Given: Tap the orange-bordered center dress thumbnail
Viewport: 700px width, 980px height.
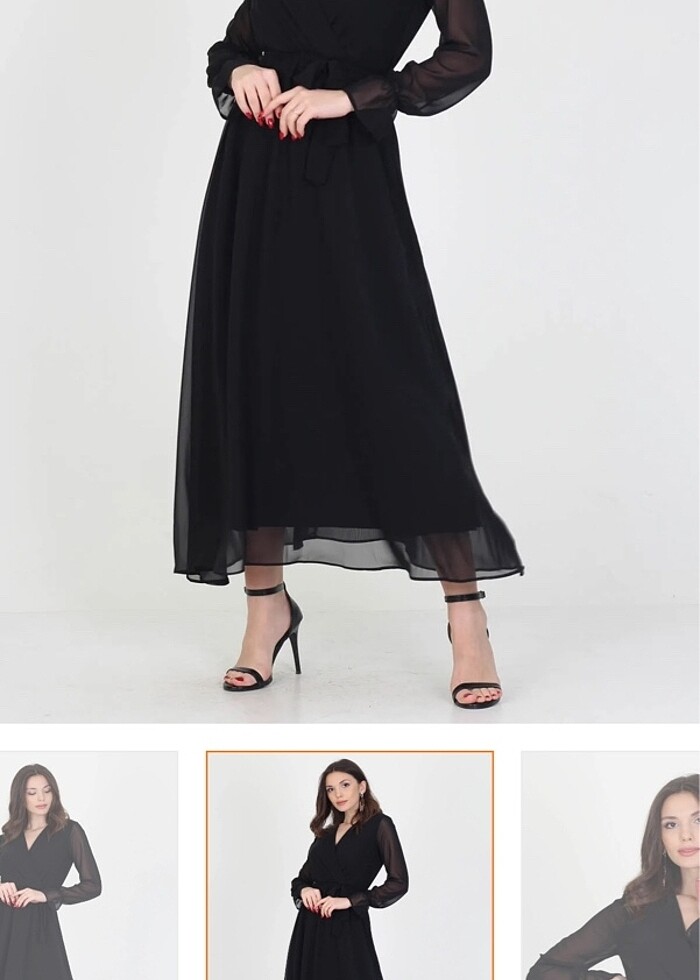Looking at the screenshot, I should (350, 866).
